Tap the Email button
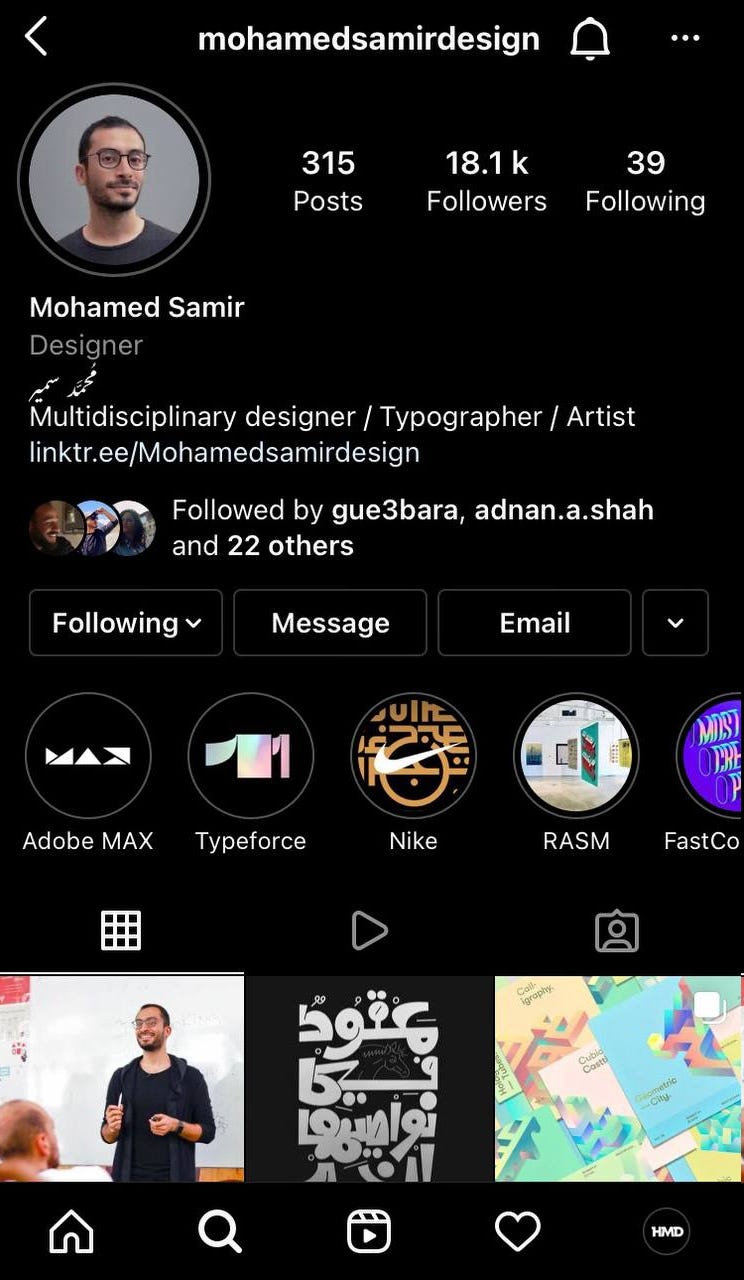 pos(534,623)
